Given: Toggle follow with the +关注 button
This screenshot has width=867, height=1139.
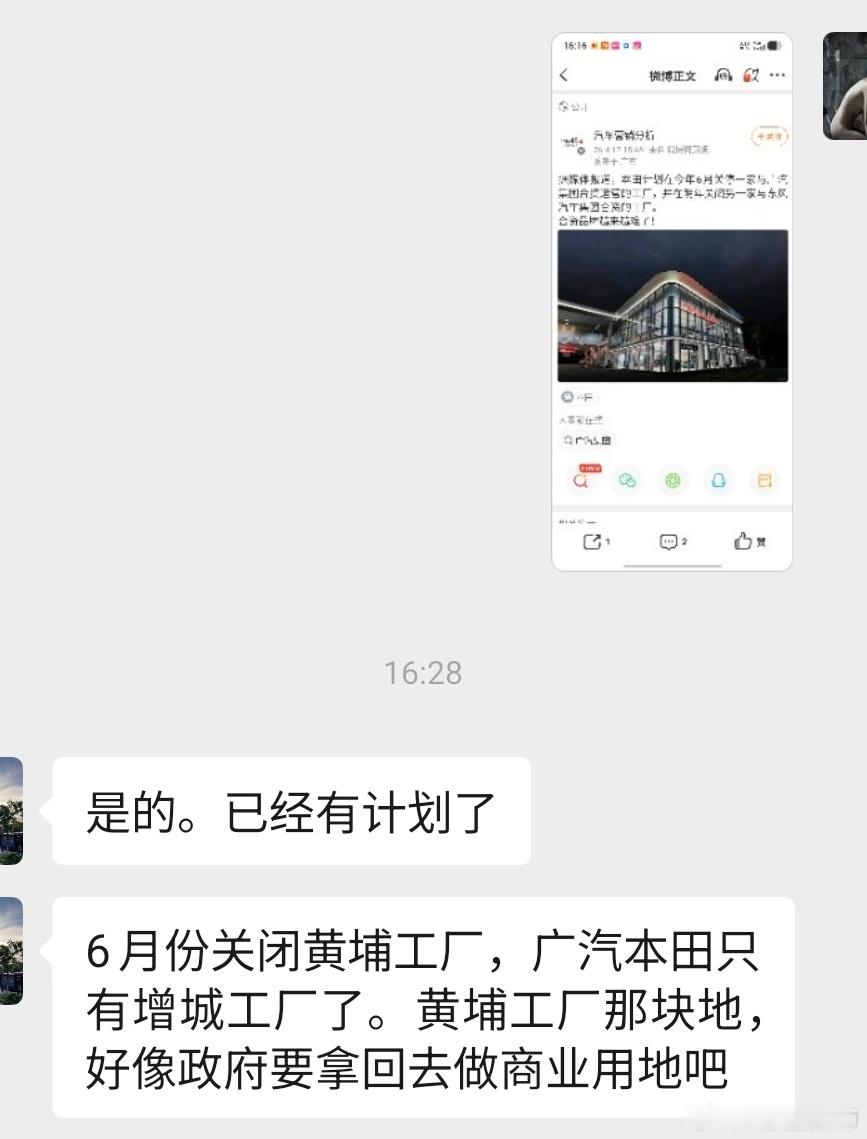Looking at the screenshot, I should point(769,136).
